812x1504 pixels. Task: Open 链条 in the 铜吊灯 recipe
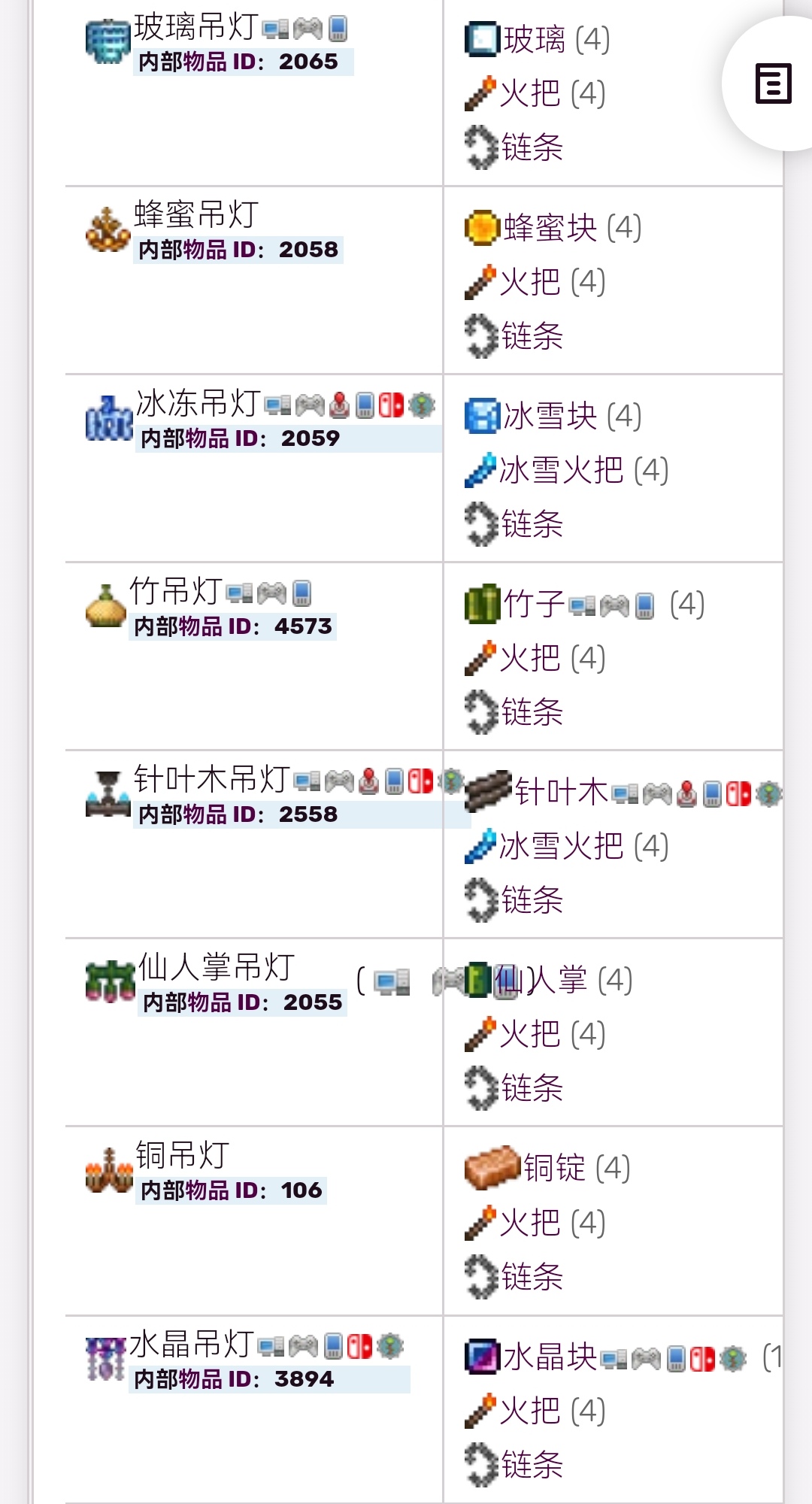click(532, 1276)
